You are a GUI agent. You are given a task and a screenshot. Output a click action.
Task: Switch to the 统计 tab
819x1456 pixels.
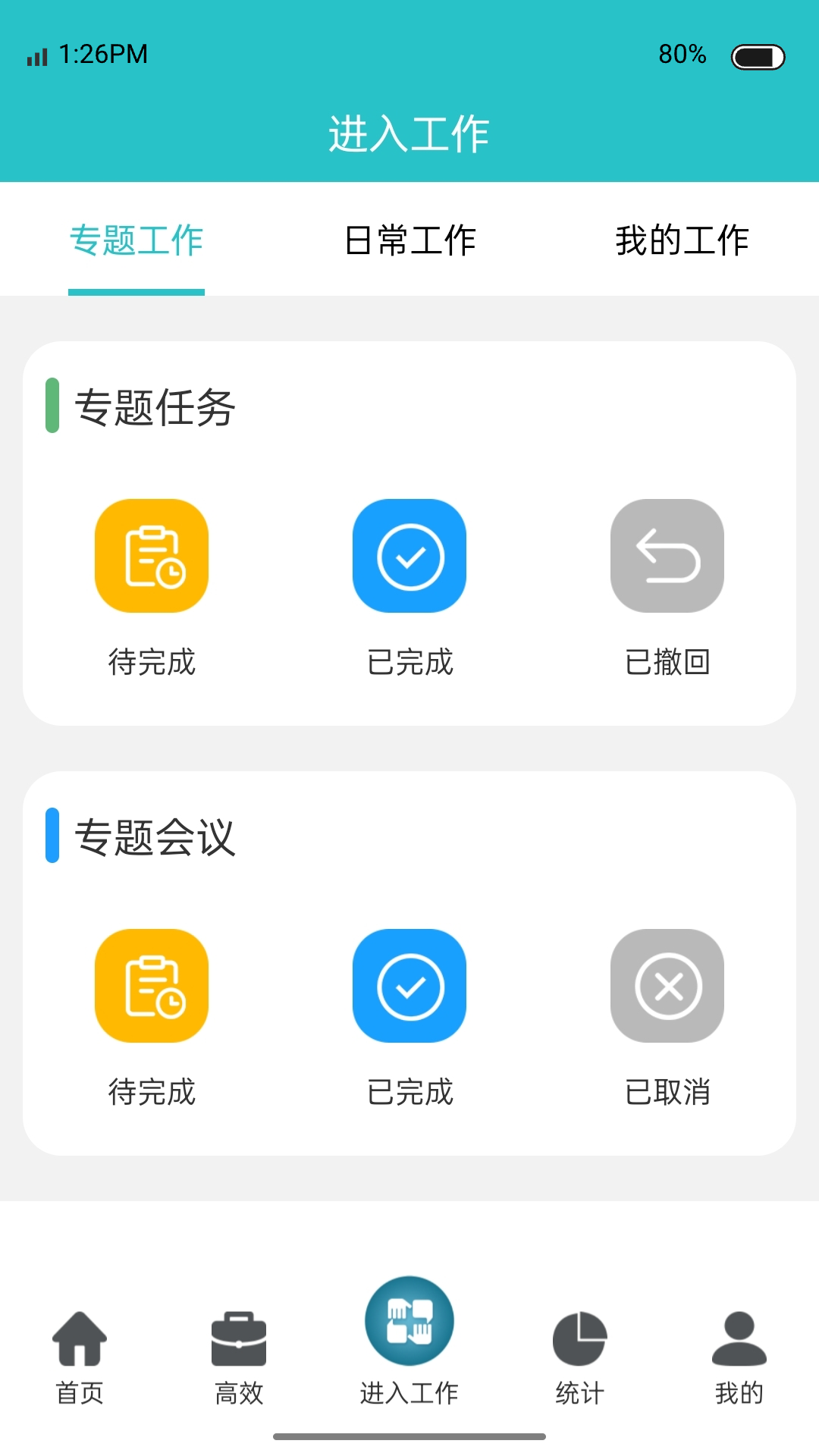579,1357
